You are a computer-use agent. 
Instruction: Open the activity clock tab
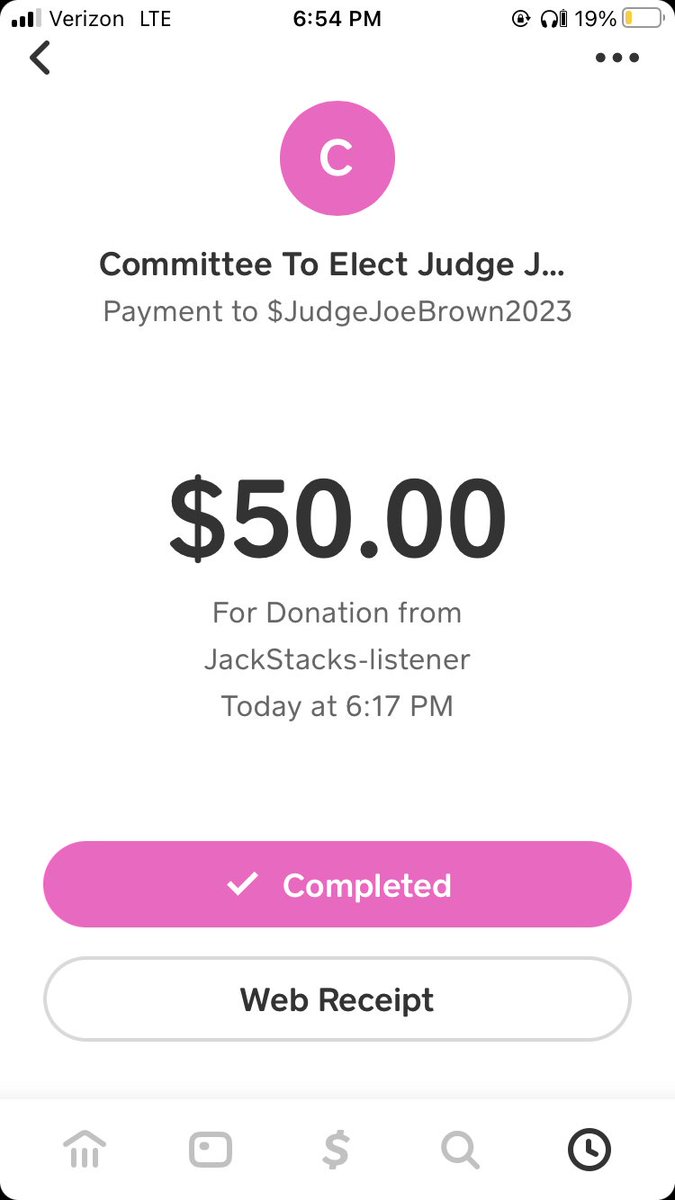590,1150
